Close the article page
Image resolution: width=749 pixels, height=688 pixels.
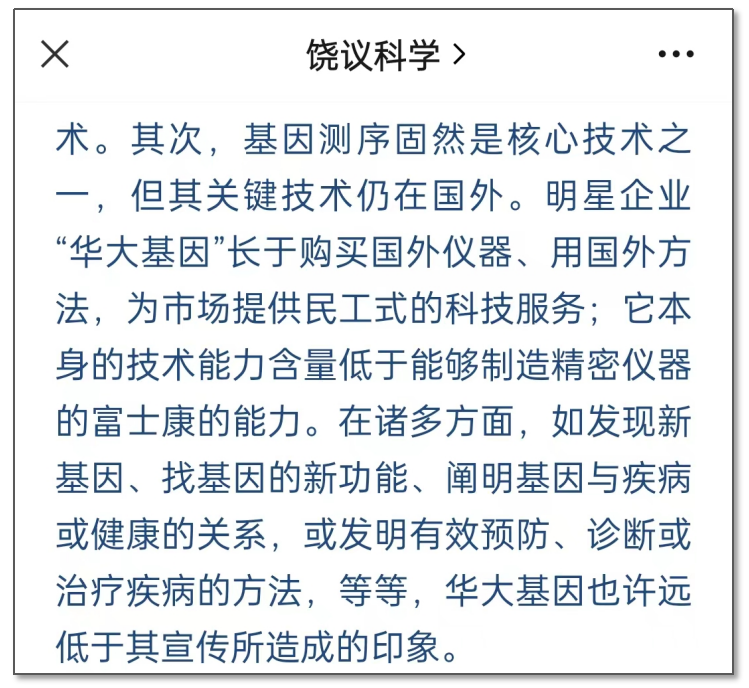(x=55, y=55)
